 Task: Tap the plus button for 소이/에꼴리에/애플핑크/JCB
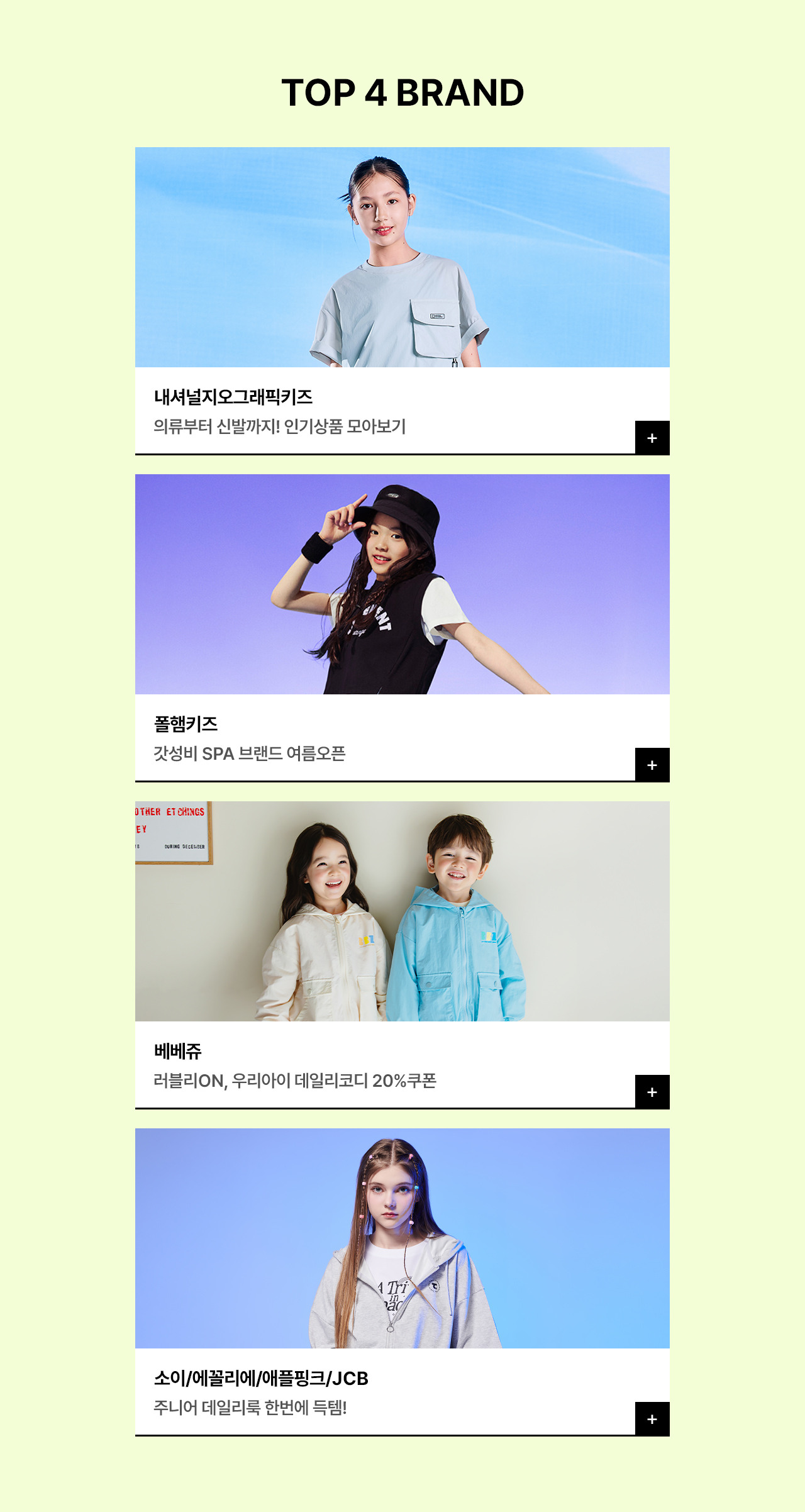(652, 1419)
